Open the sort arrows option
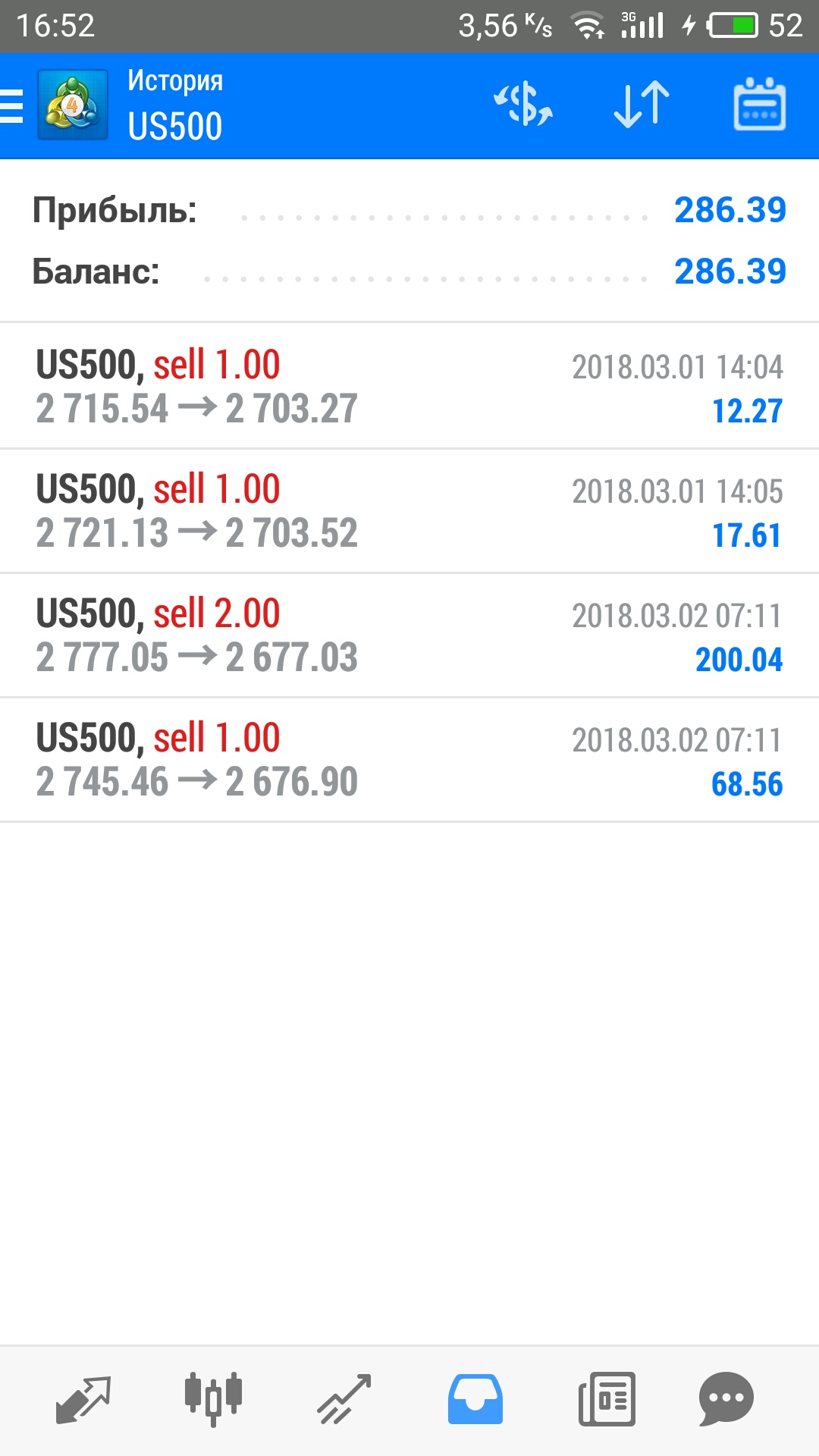 (x=642, y=105)
